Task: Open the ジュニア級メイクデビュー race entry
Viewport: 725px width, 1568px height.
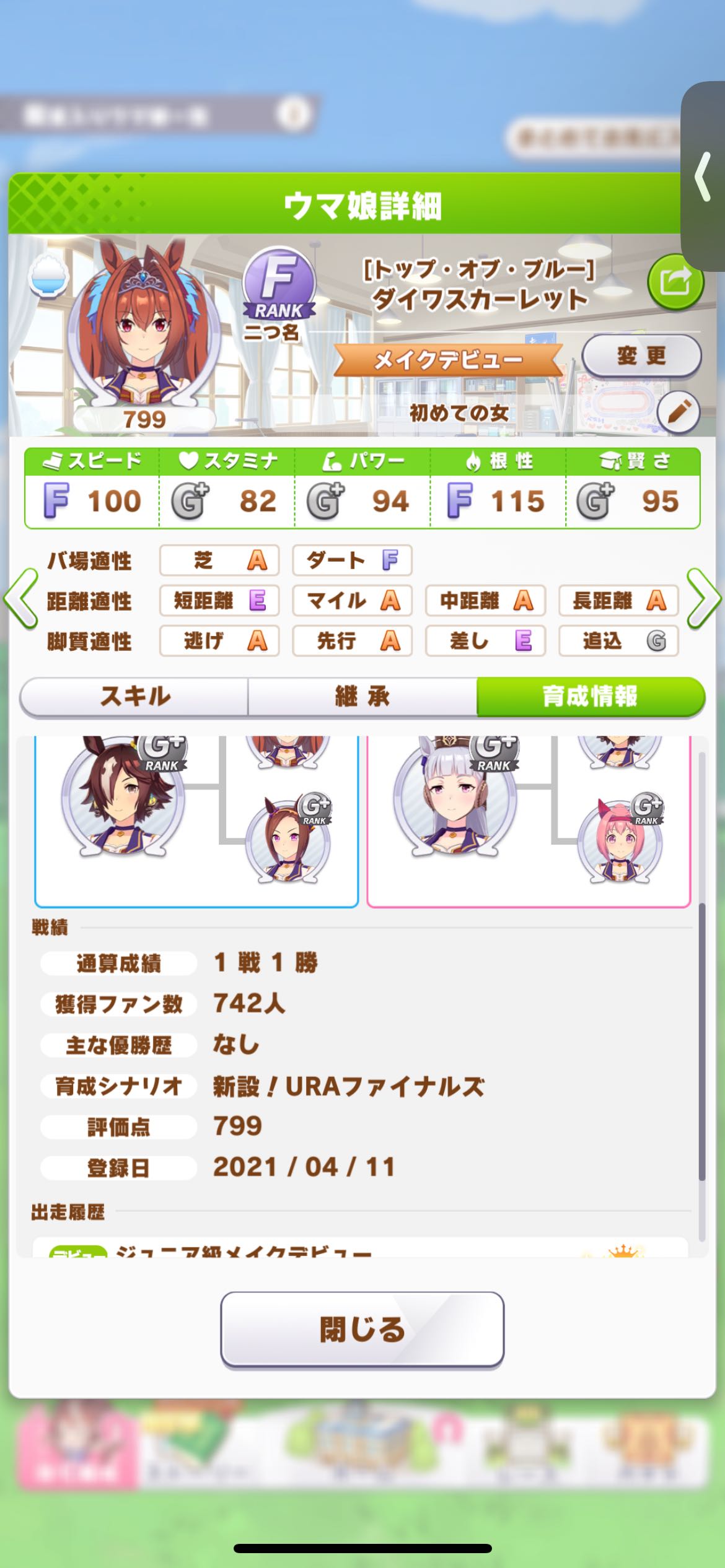Action: 360,1248
